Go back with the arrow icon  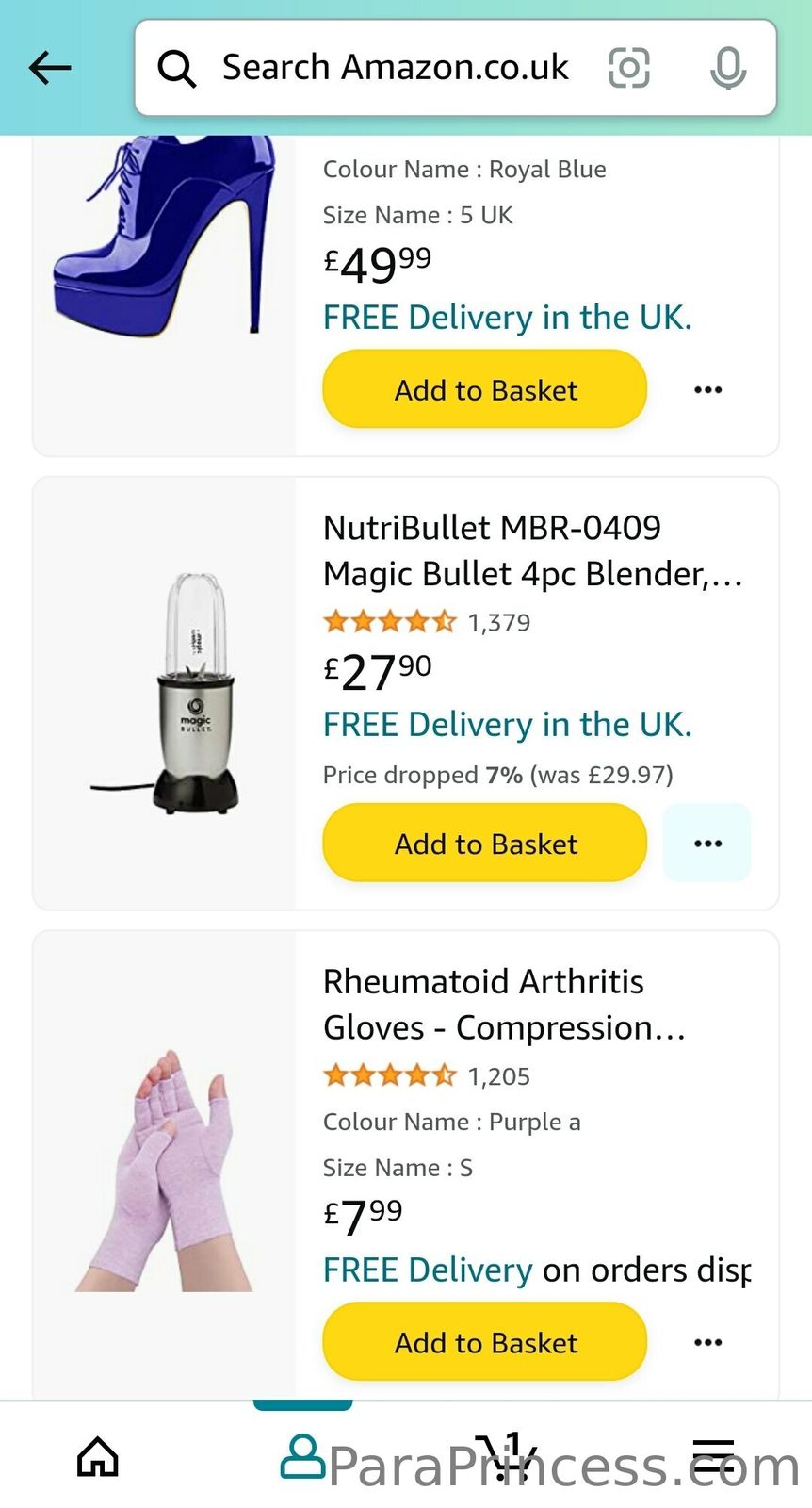pyautogui.click(x=51, y=68)
